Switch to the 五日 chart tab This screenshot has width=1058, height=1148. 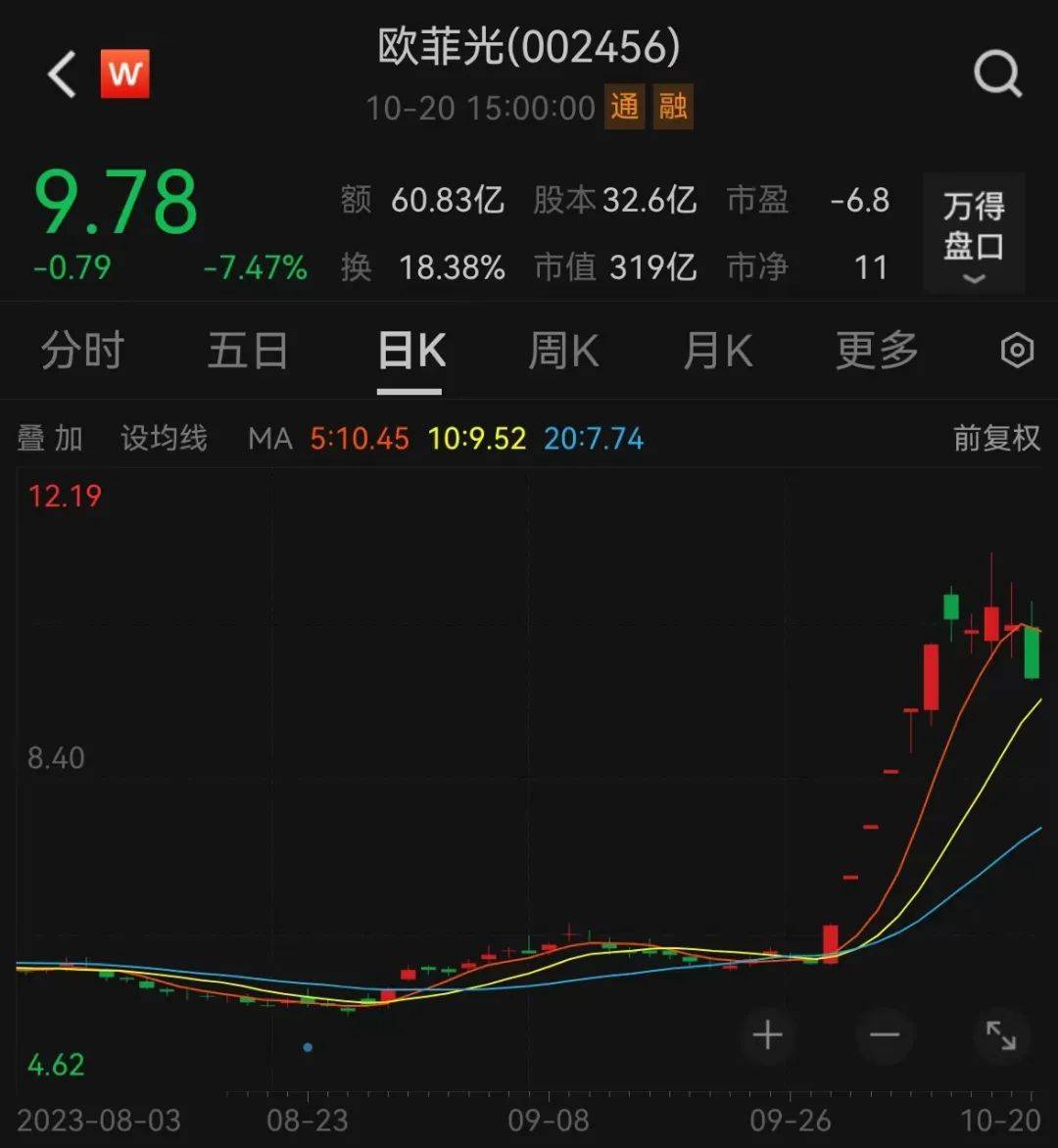pos(248,351)
